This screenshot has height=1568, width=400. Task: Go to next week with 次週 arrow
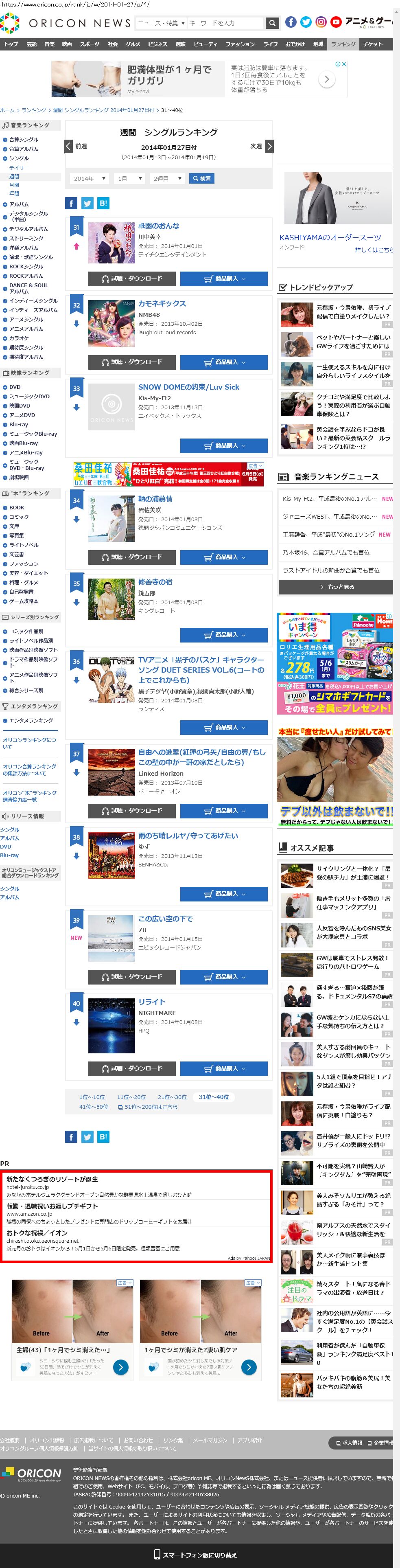pos(269,146)
